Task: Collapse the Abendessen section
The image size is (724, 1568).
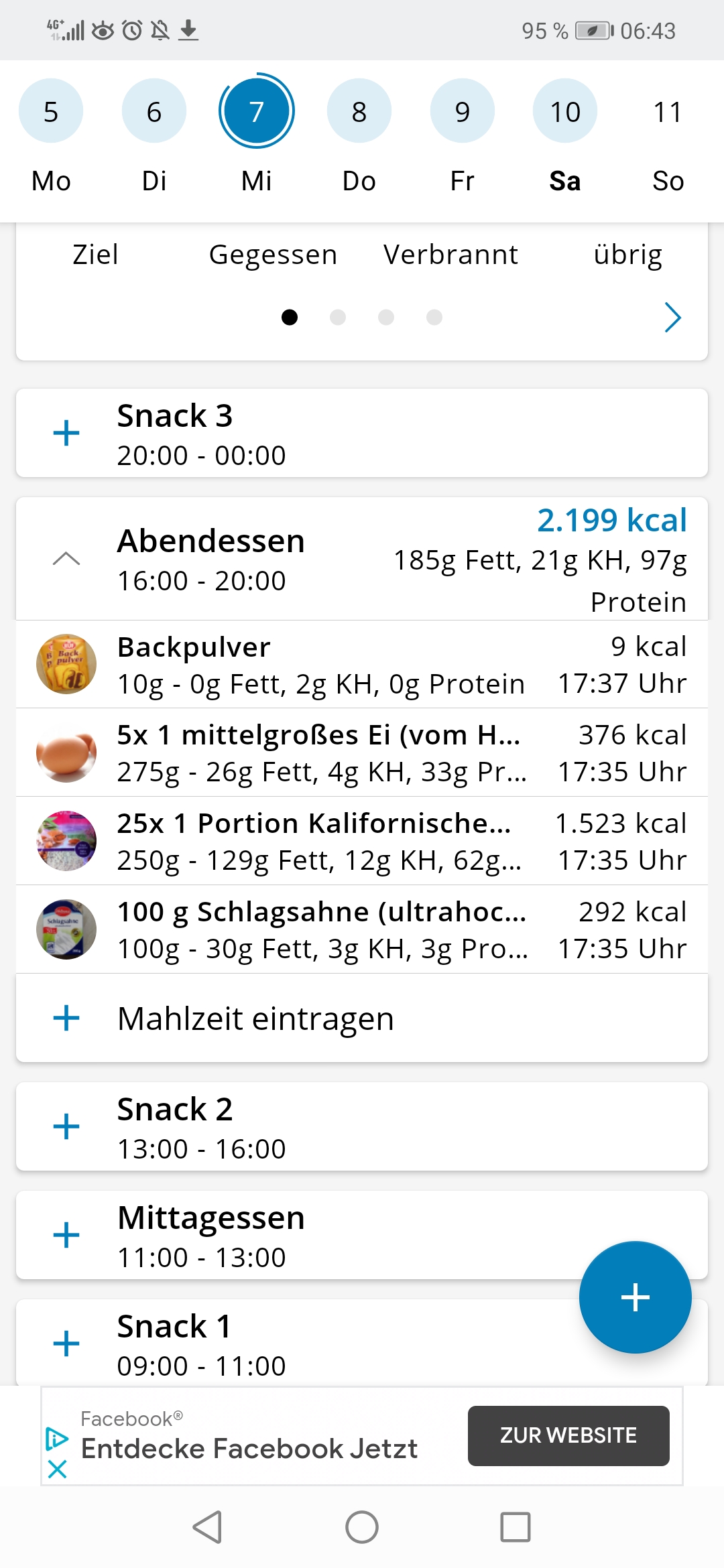Action: pos(66,558)
